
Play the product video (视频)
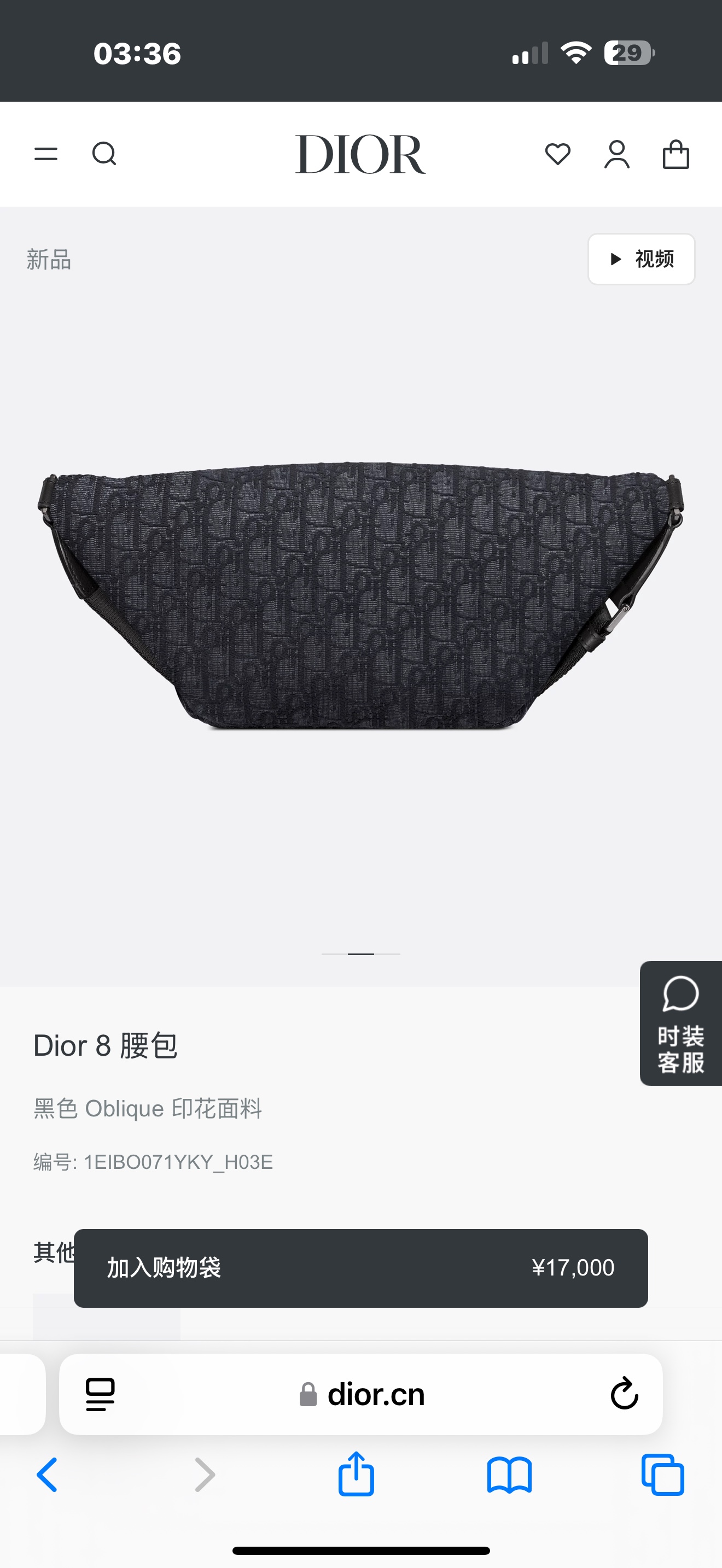click(x=641, y=259)
